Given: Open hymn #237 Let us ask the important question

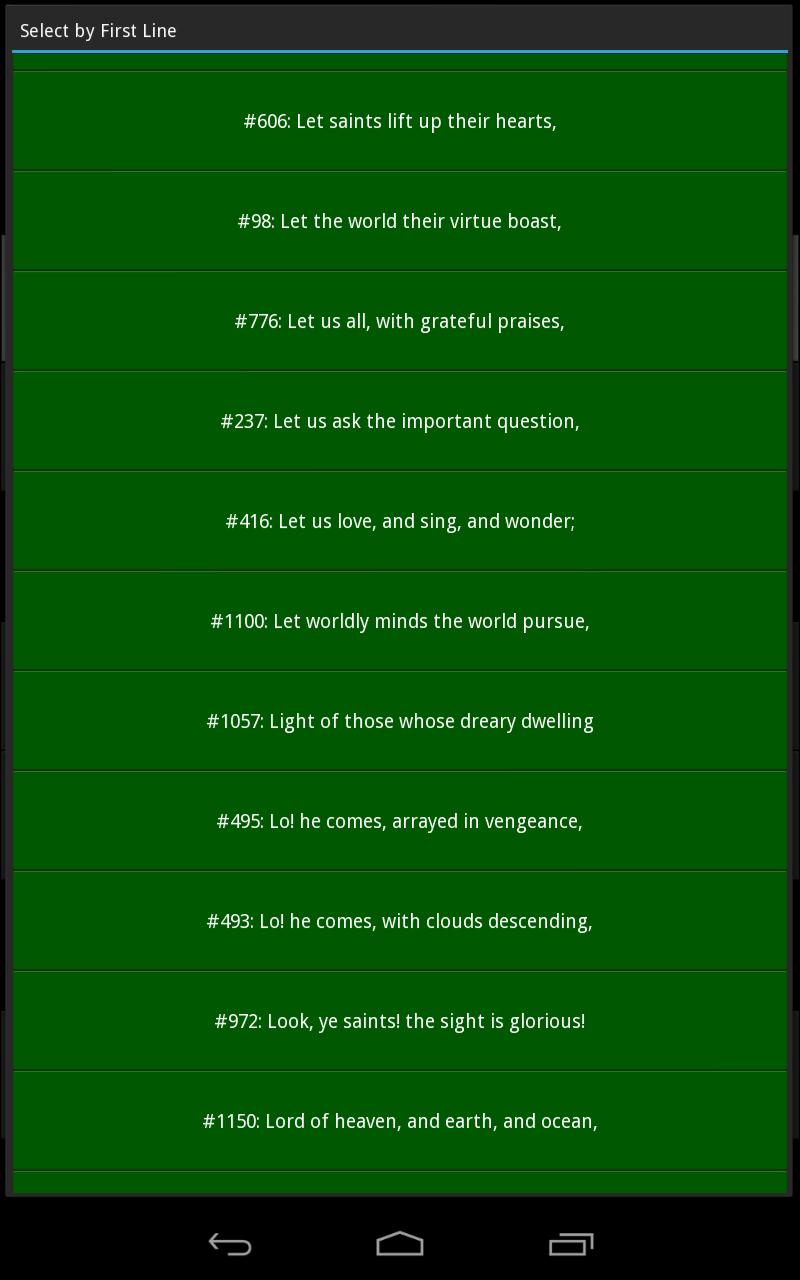Looking at the screenshot, I should [400, 421].
